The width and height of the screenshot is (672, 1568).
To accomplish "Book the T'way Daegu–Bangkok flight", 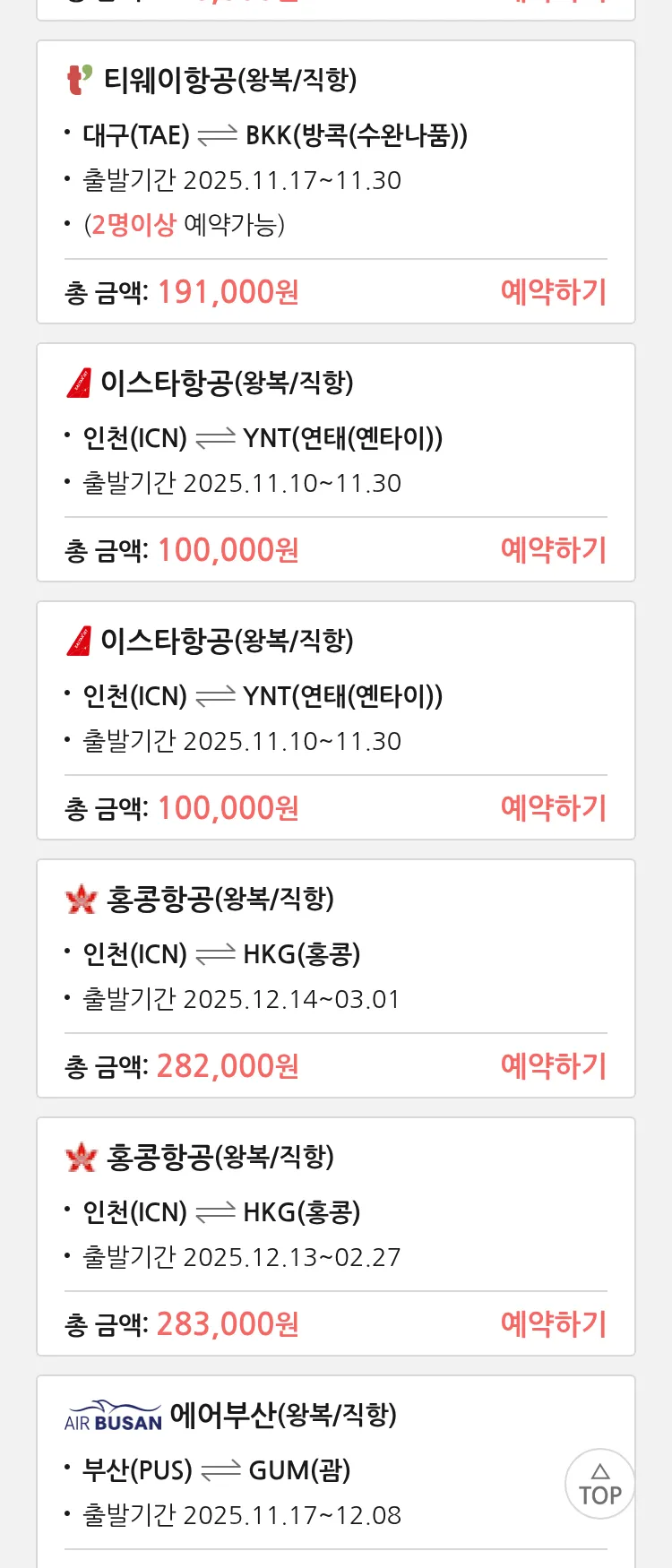I will tap(553, 292).
